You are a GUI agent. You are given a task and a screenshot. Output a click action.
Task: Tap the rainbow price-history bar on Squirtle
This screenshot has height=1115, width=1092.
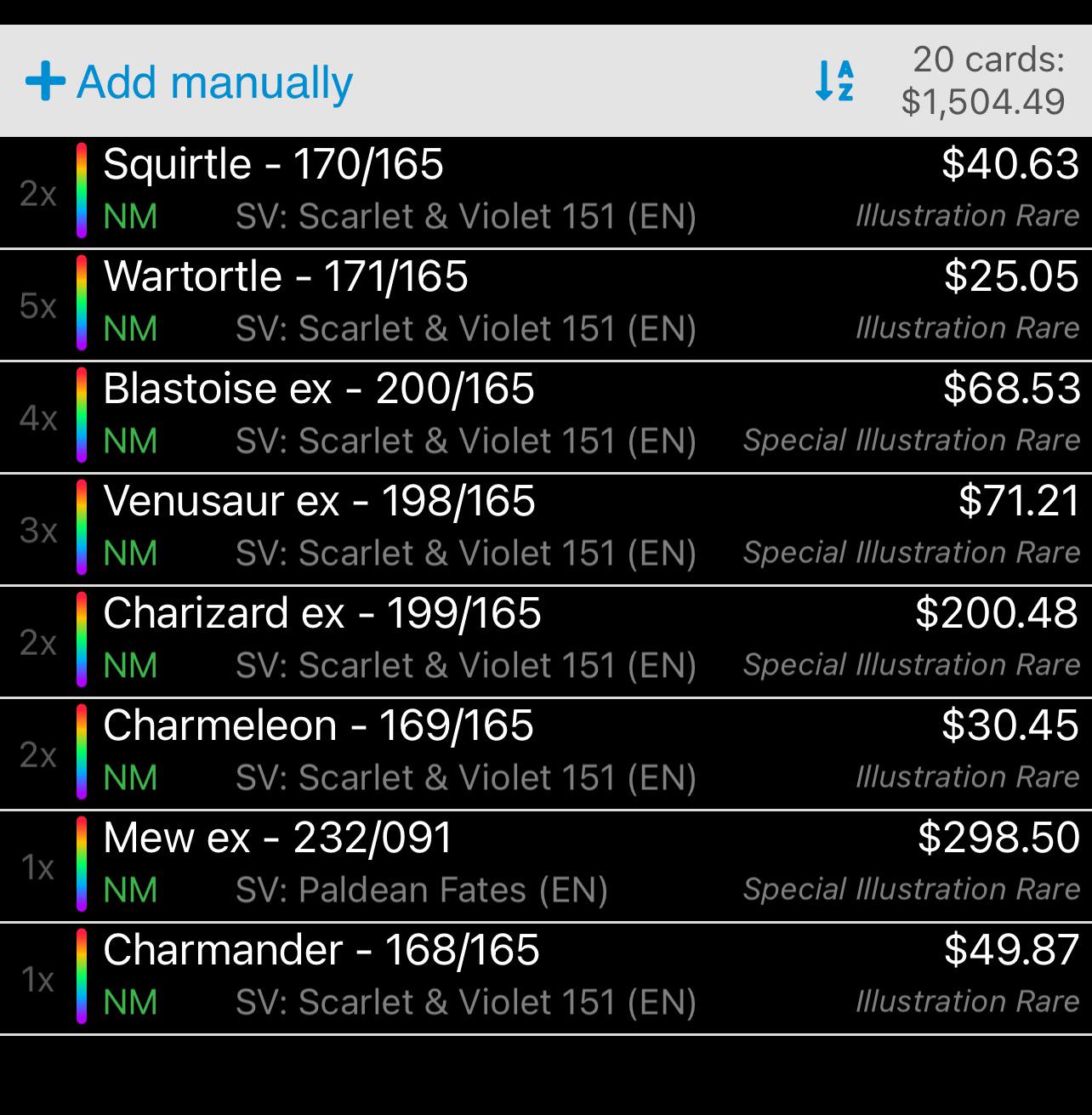82,189
